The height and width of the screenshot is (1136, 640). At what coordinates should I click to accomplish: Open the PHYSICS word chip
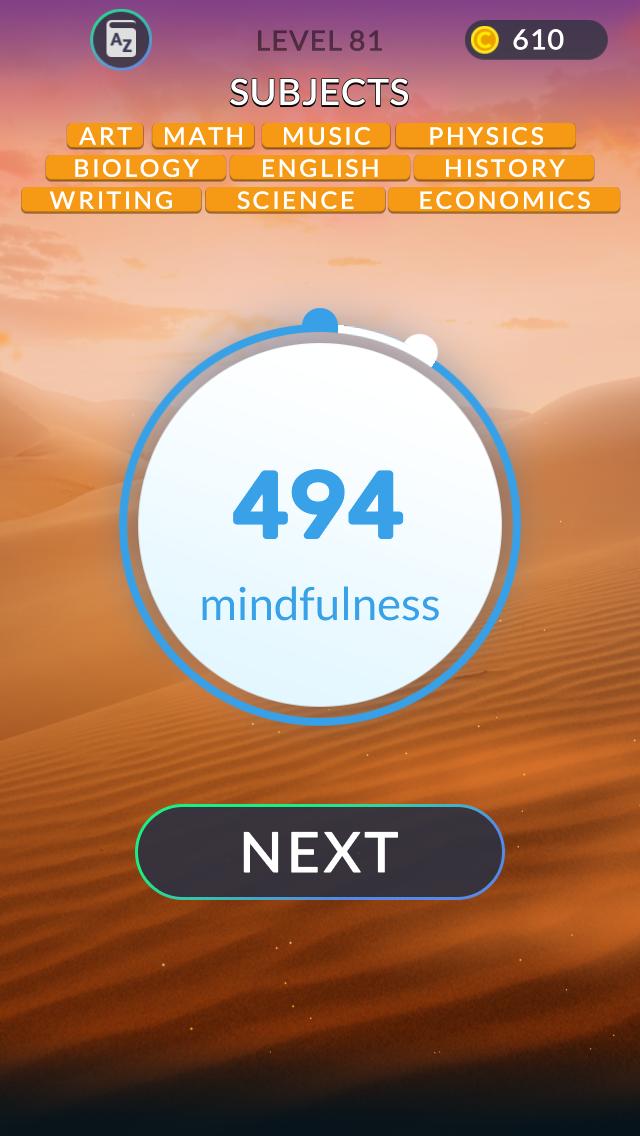click(x=486, y=136)
